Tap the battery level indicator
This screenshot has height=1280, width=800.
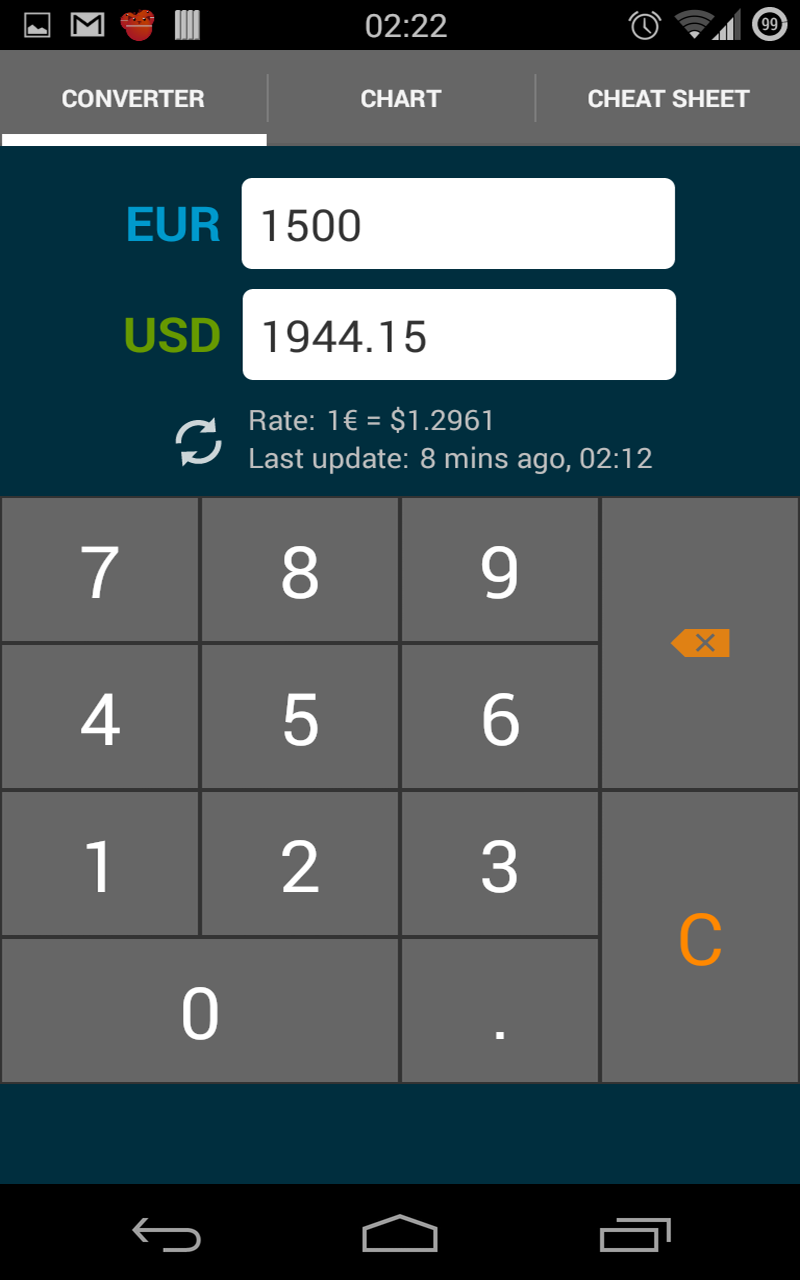[x=770, y=24]
